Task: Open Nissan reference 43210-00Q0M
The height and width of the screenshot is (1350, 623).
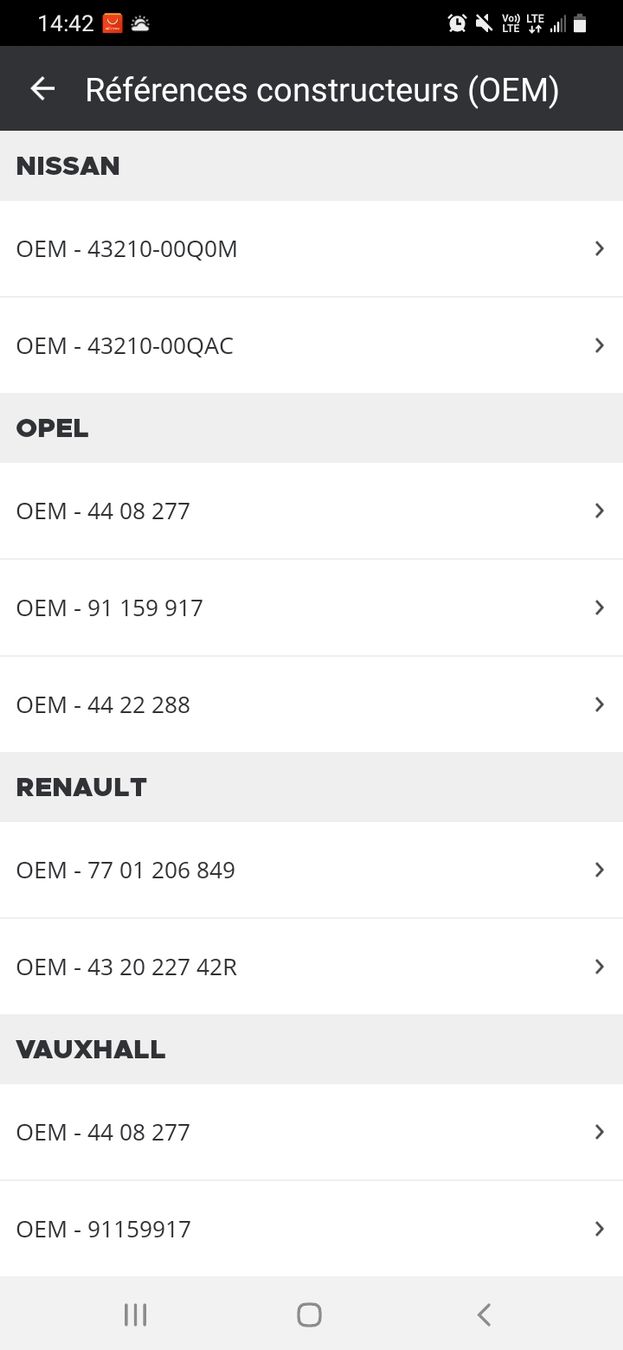Action: (x=311, y=249)
